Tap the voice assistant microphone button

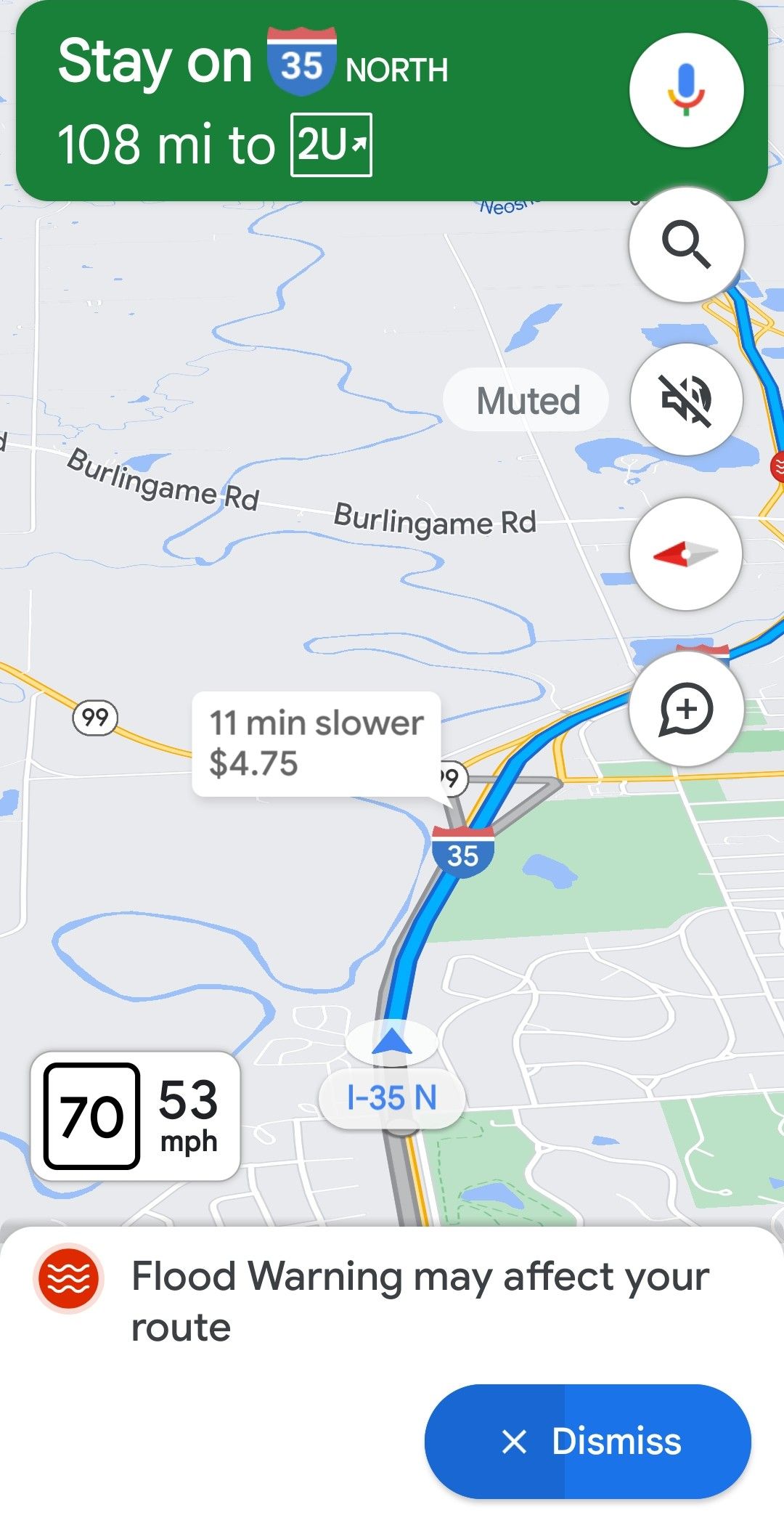[686, 90]
